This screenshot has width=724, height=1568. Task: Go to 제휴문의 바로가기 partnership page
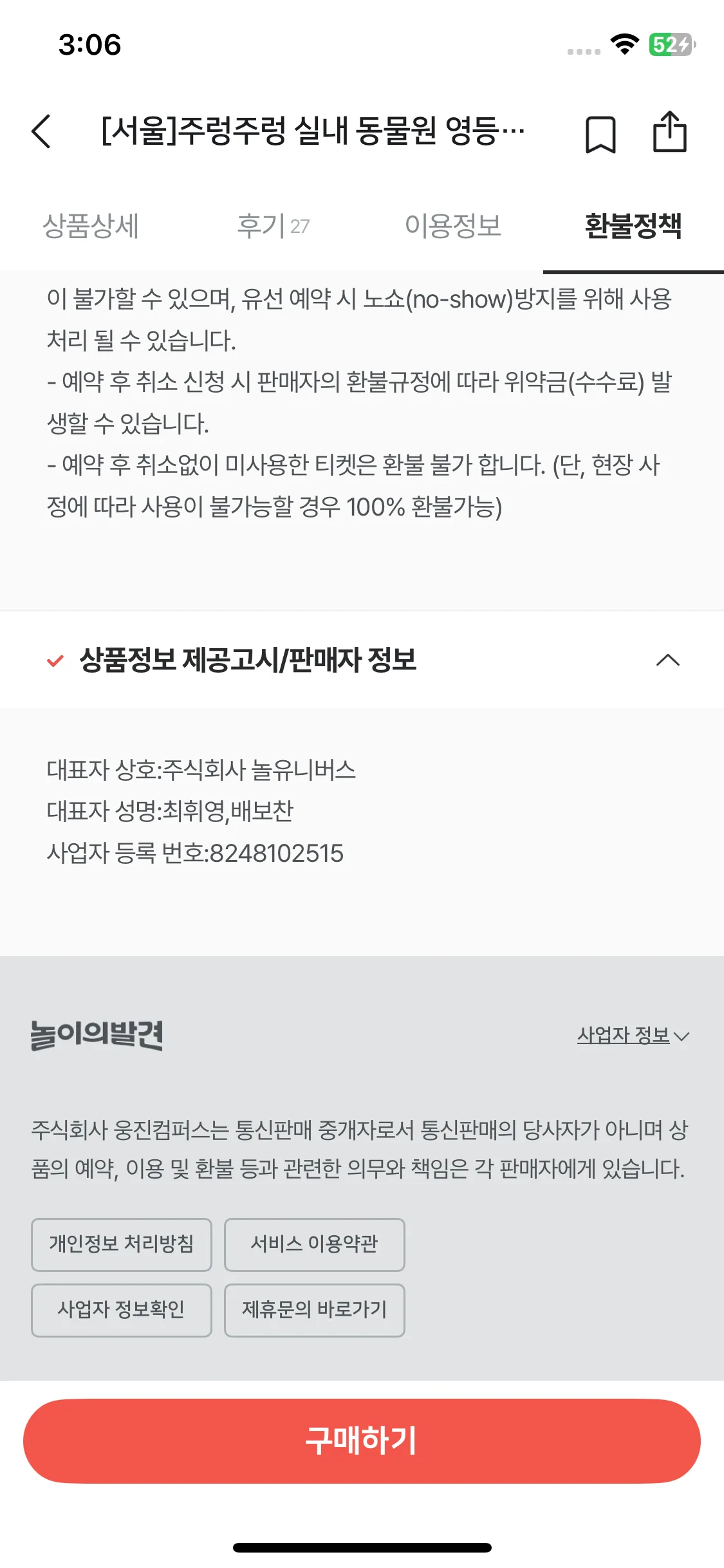pyautogui.click(x=314, y=1311)
